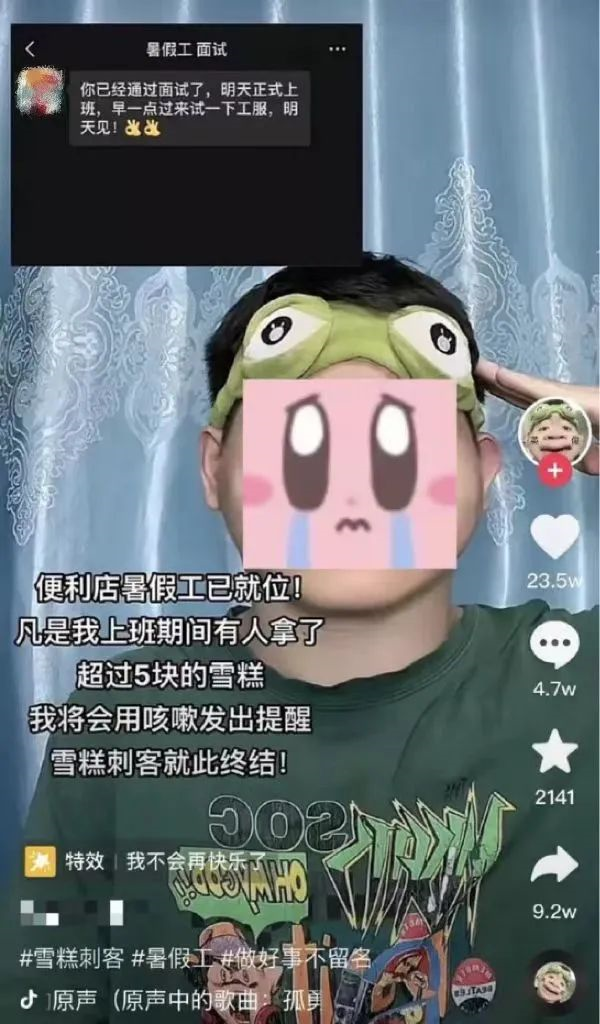Like this video with the heart
The image size is (600, 1024).
click(554, 536)
